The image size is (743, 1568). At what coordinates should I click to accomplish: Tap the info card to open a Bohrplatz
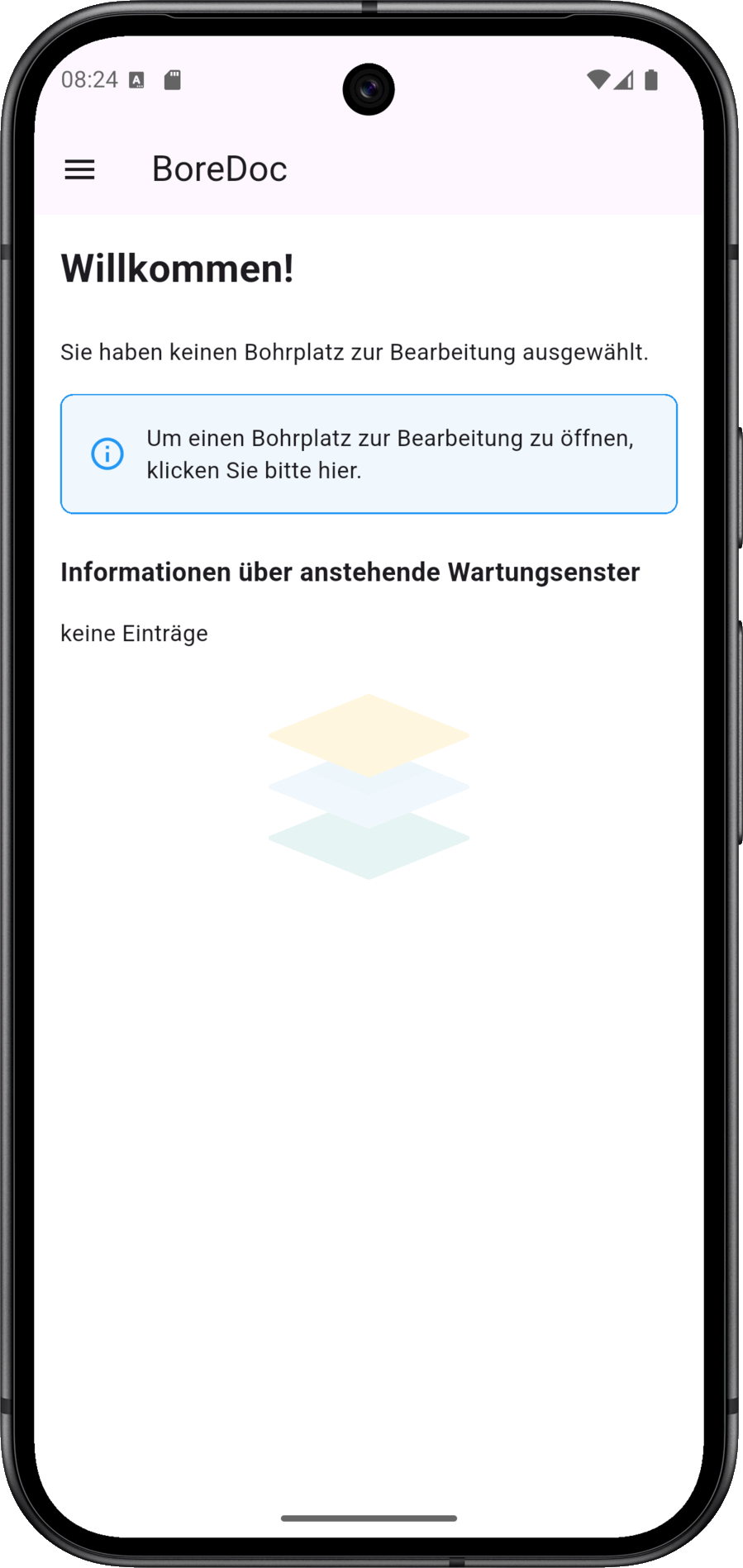[x=369, y=454]
